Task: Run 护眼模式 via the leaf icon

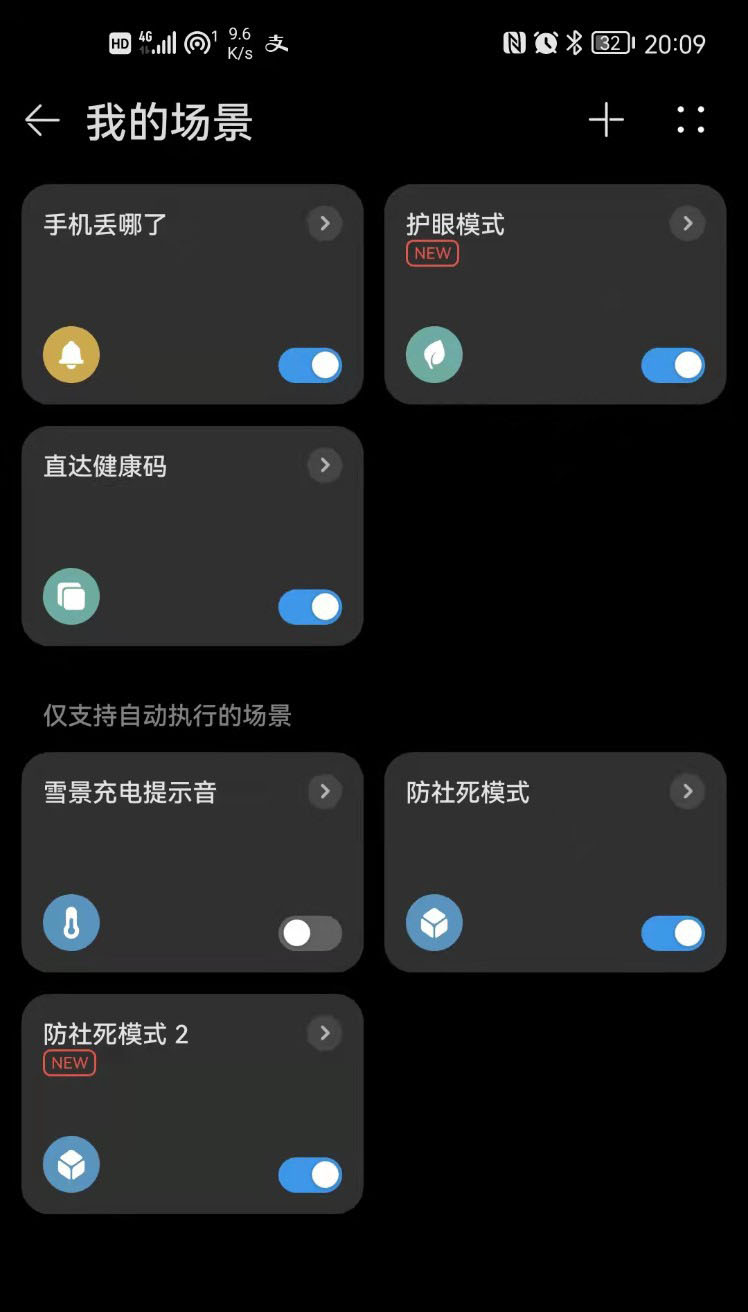Action: [434, 354]
